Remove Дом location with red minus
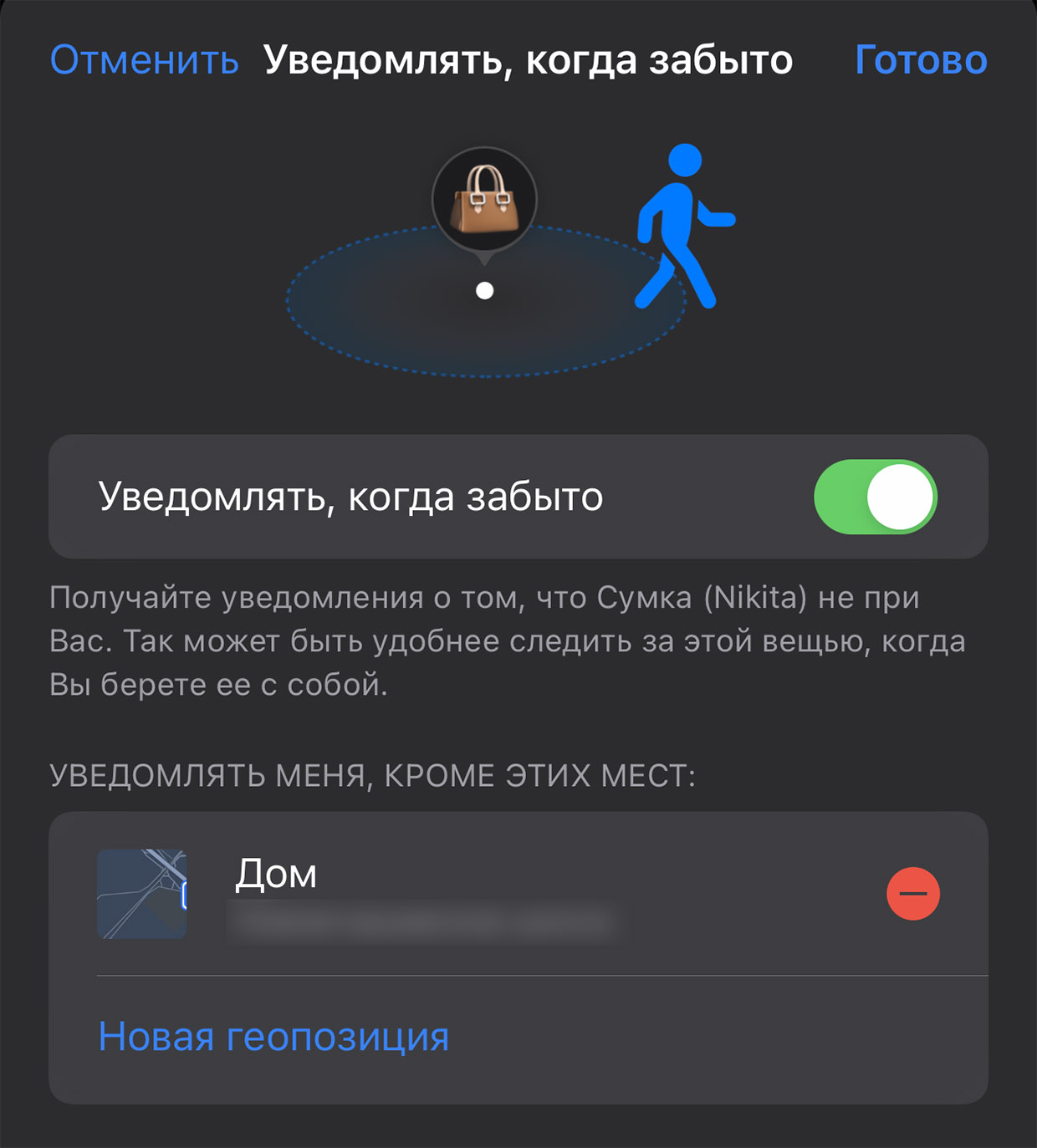1037x1148 pixels. [912, 894]
